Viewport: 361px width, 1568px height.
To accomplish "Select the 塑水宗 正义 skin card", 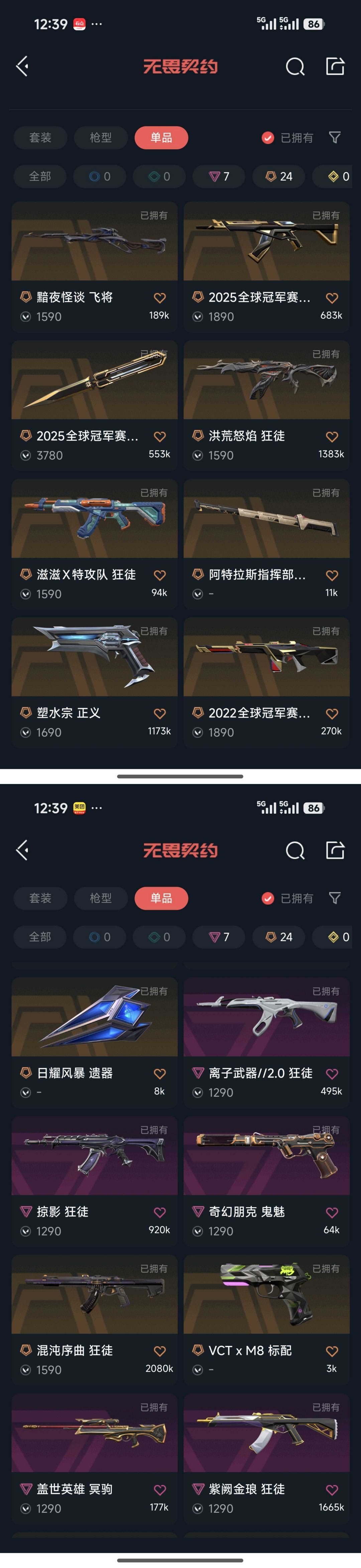I will click(94, 682).
